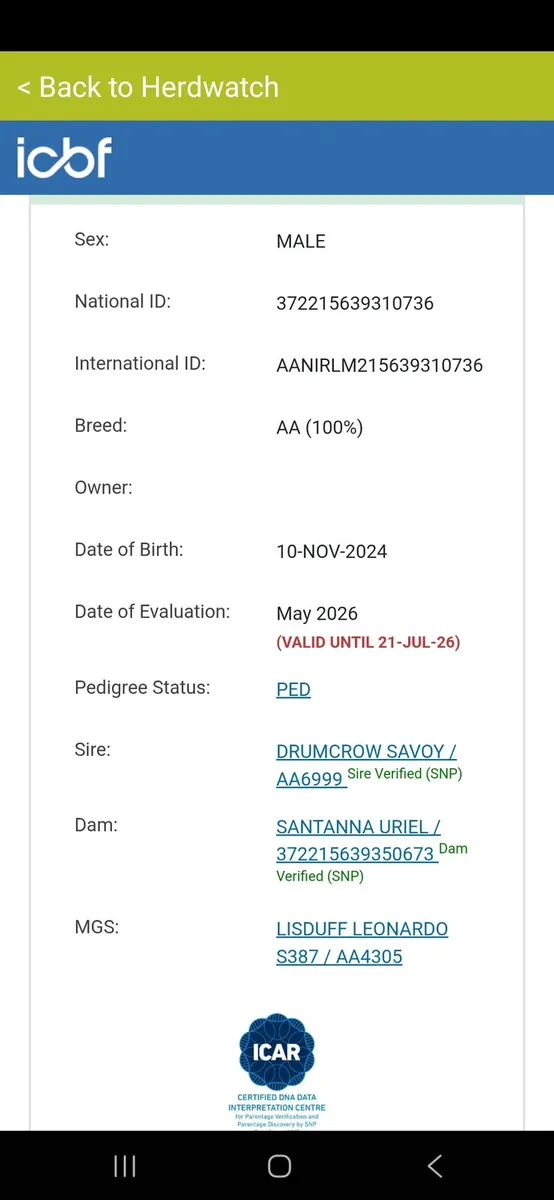Open the PED pedigree status link

[x=293, y=689]
